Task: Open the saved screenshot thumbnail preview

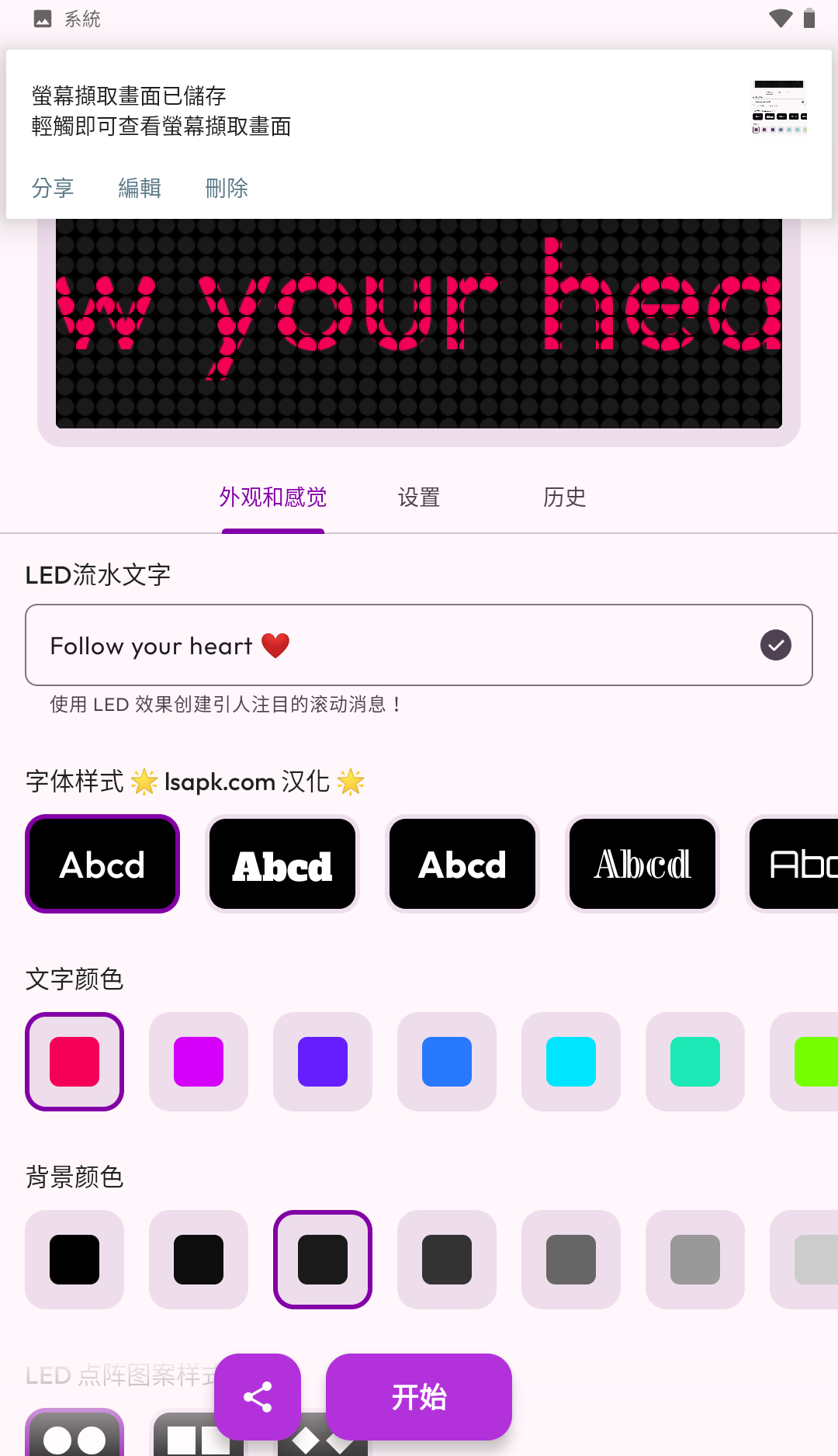Action: (779, 107)
